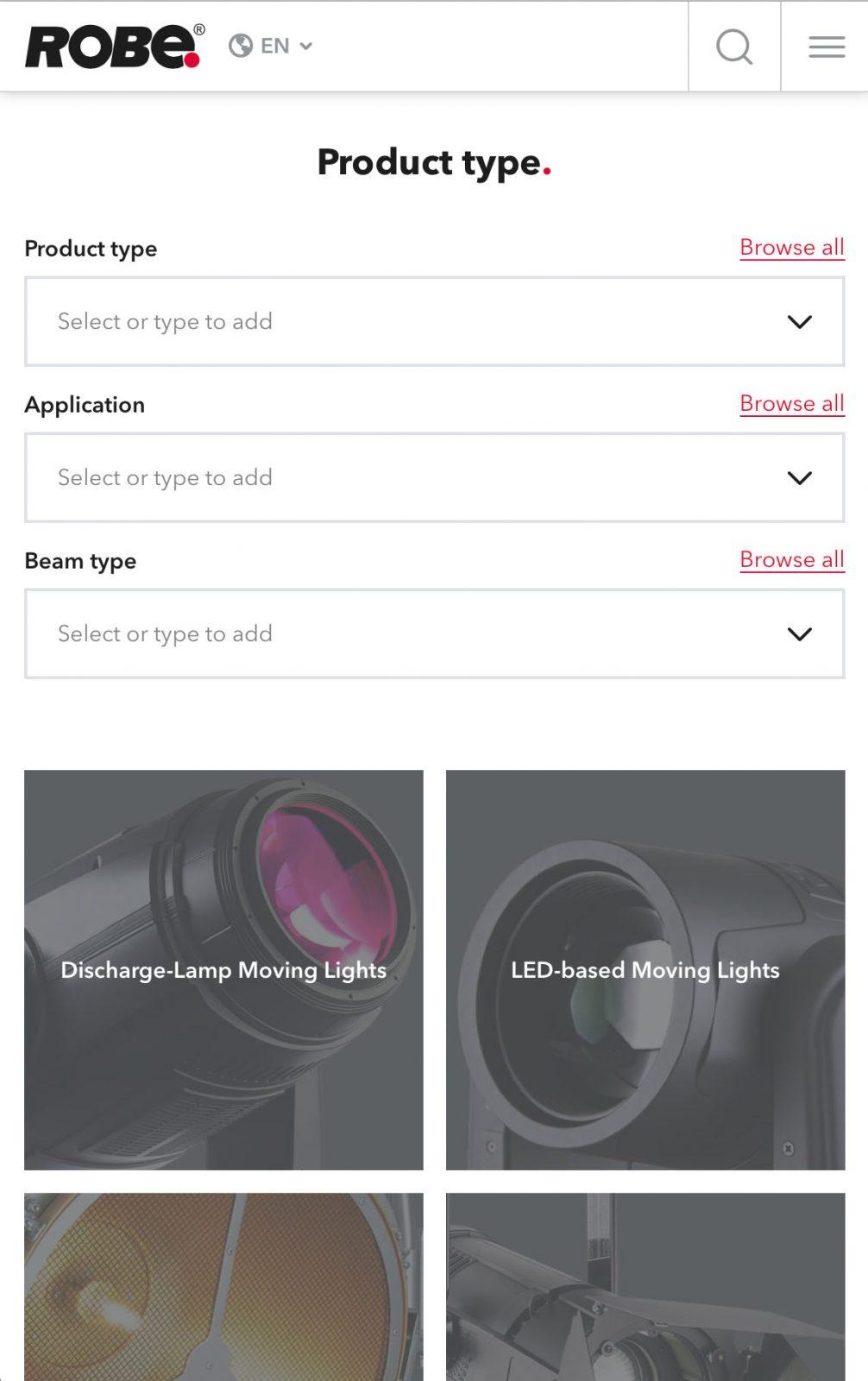Open the EN language selector

(x=271, y=46)
